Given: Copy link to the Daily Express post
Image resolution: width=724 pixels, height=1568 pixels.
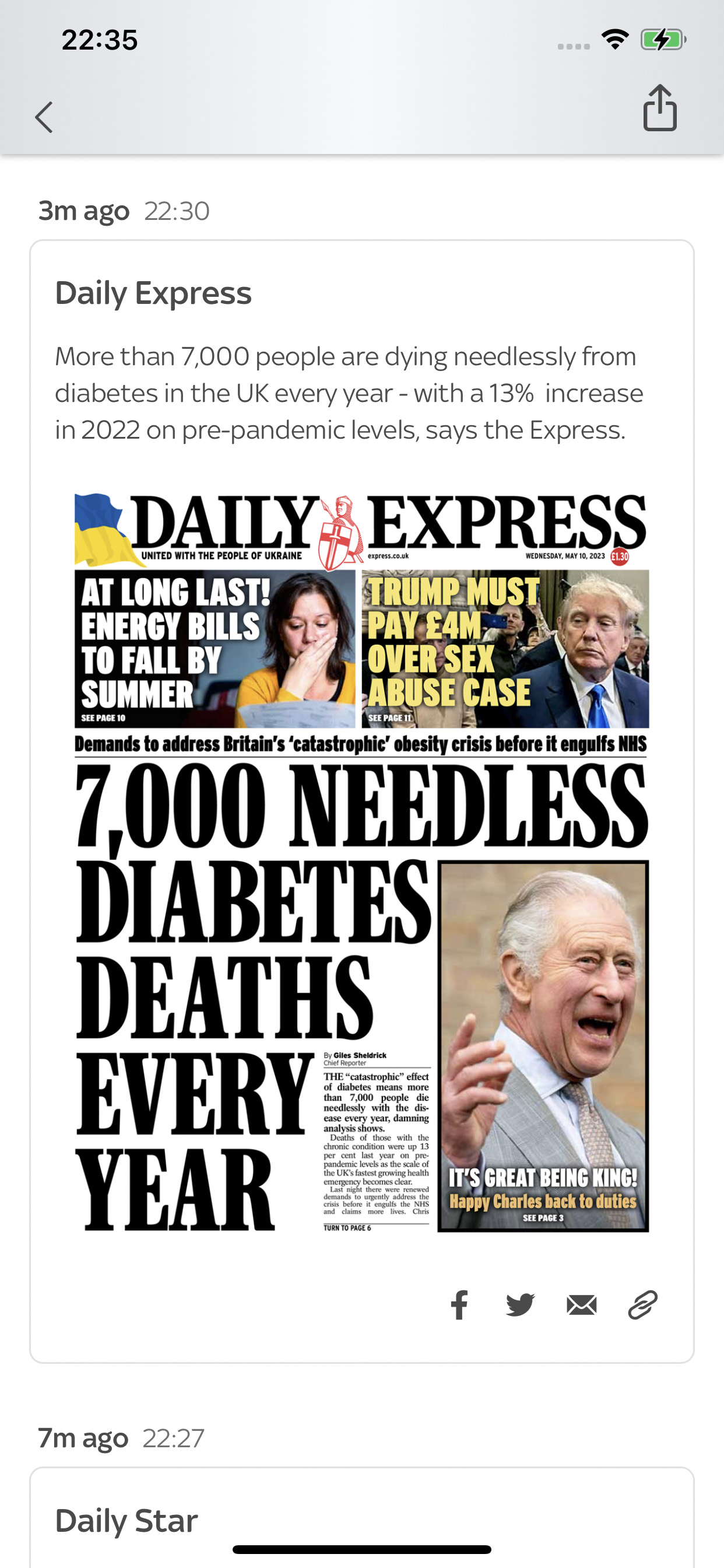Looking at the screenshot, I should pyautogui.click(x=643, y=1305).
